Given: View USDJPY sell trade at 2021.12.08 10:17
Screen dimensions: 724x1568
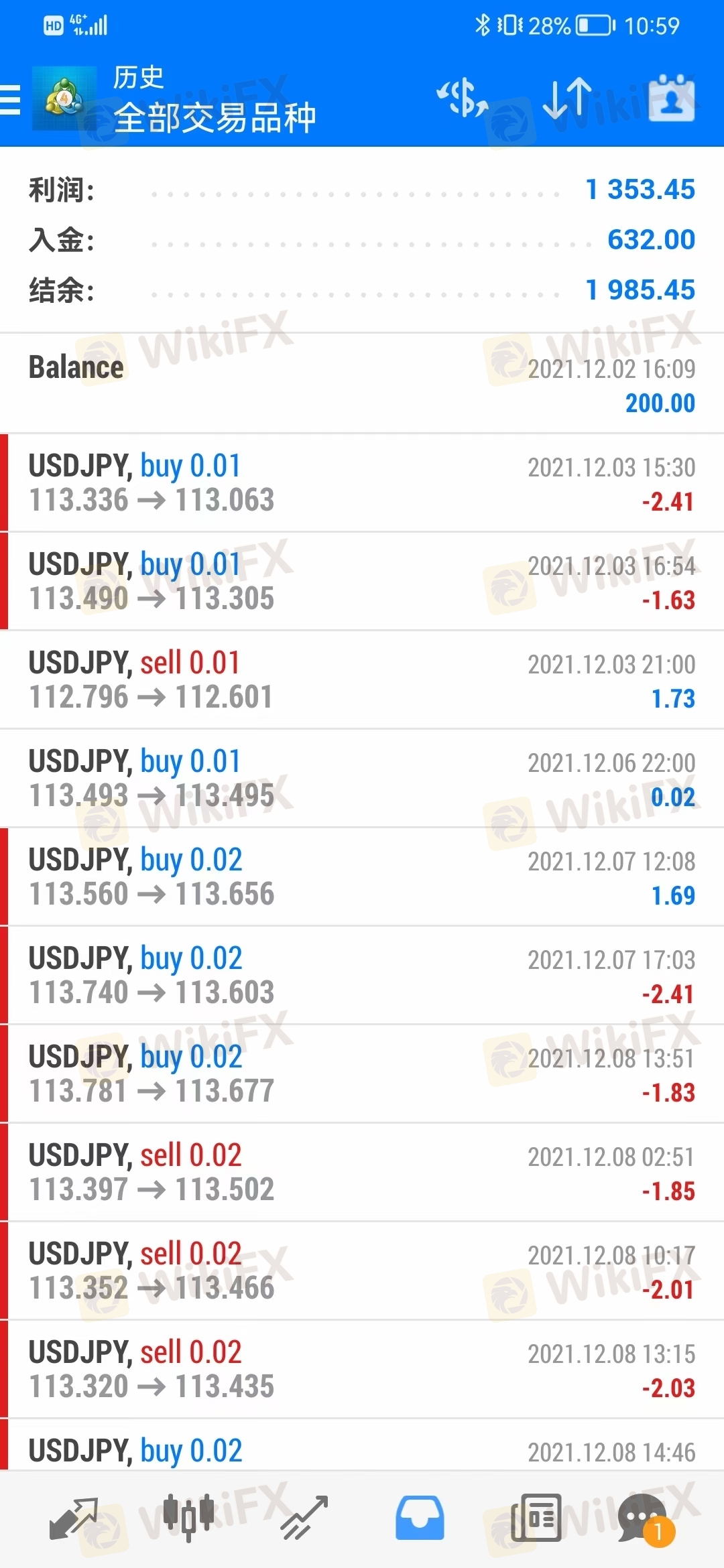Looking at the screenshot, I should pos(362,1271).
